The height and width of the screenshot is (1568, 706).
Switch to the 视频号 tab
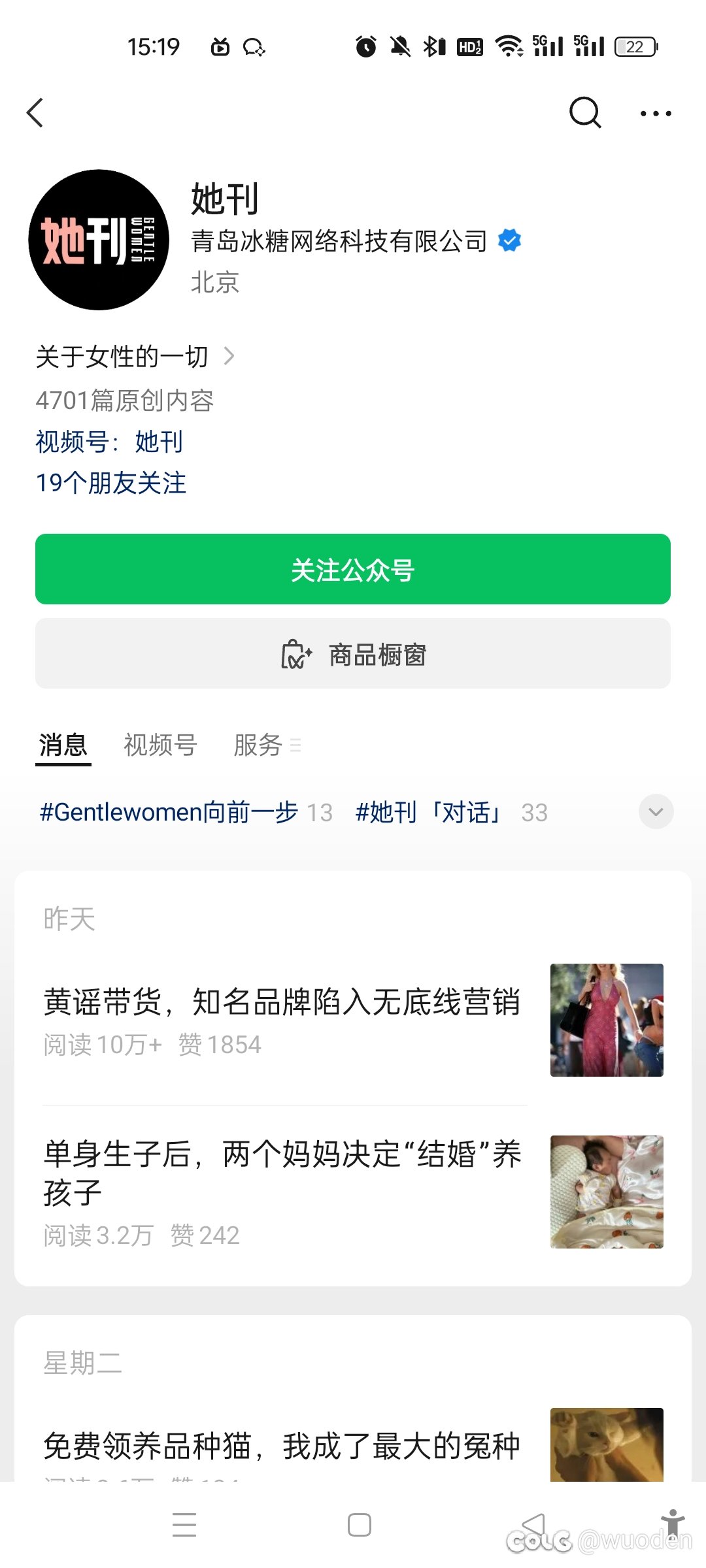(160, 745)
